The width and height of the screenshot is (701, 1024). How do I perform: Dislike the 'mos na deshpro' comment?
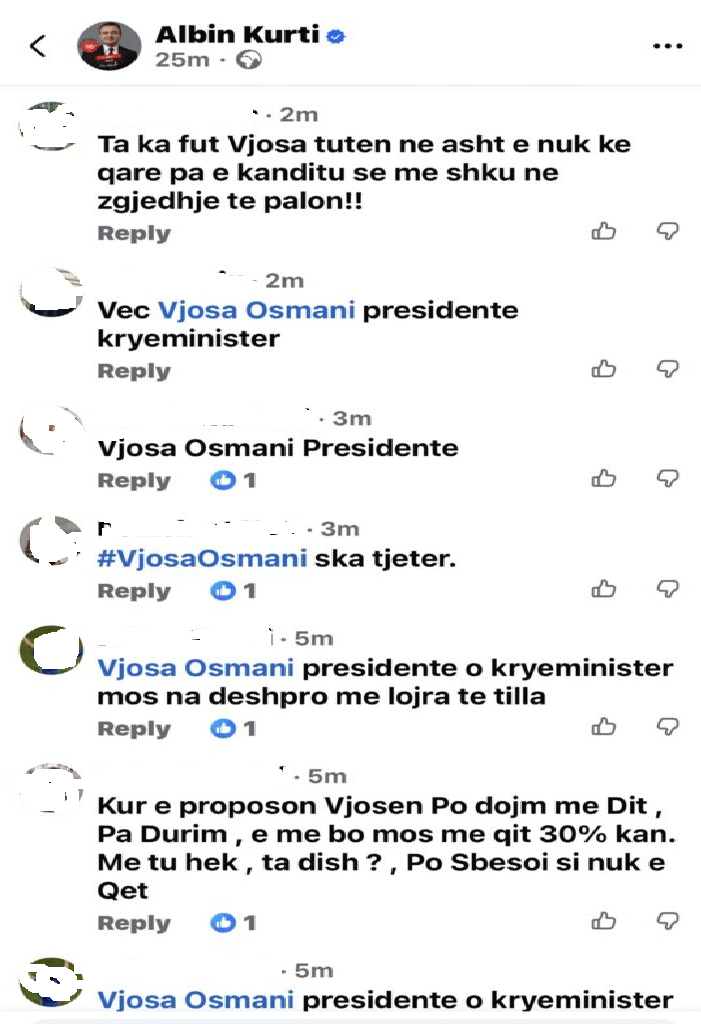(667, 727)
